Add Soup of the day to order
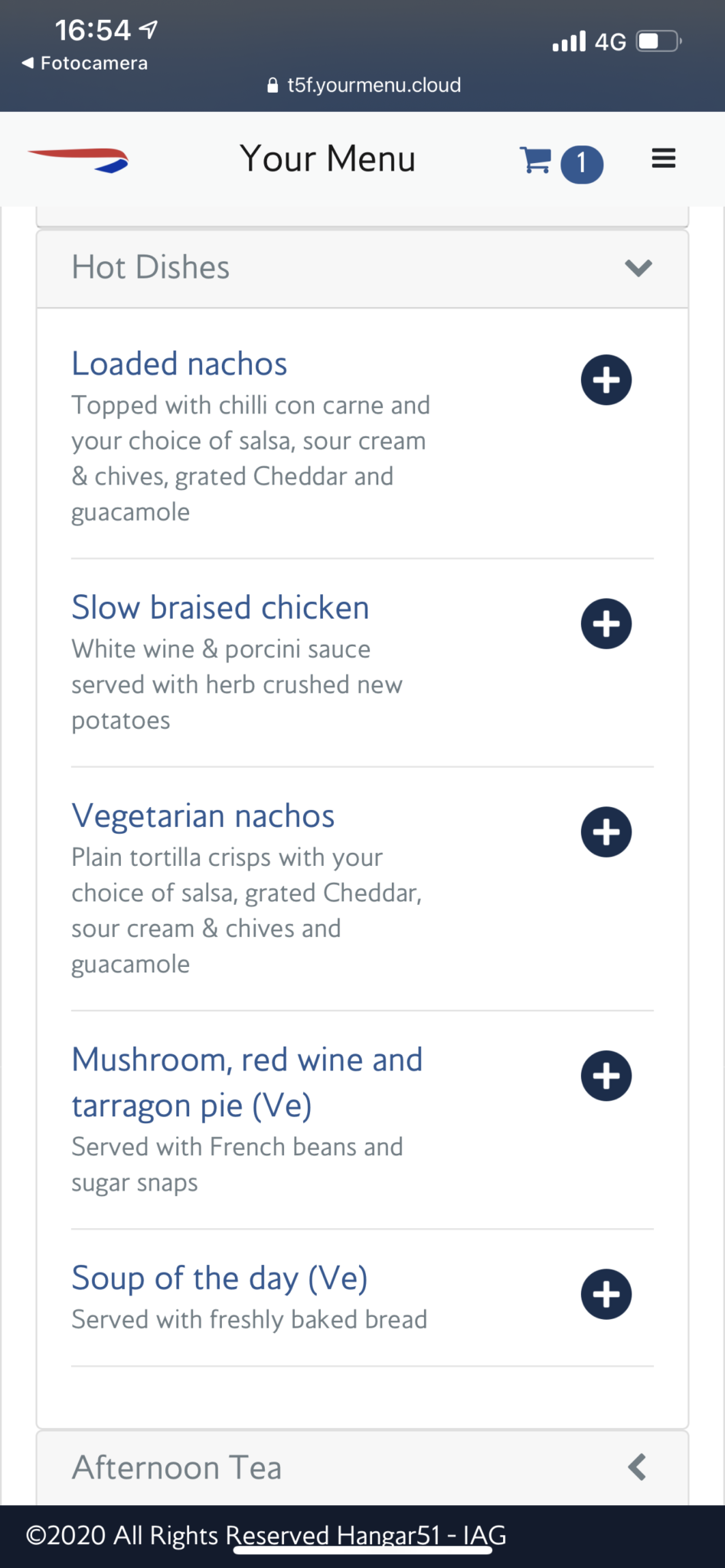The width and height of the screenshot is (725, 1568). point(606,1295)
